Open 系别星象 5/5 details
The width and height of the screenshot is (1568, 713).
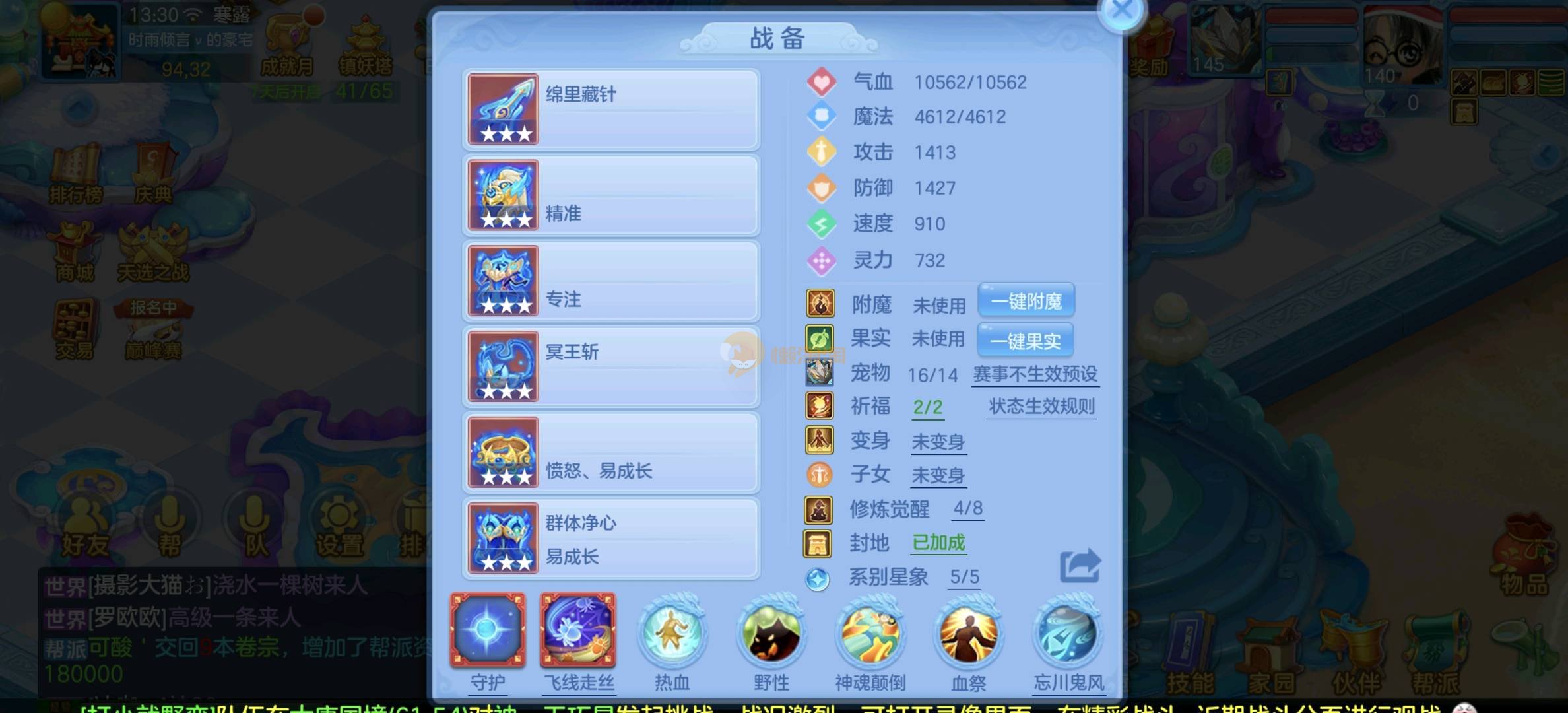(x=964, y=577)
